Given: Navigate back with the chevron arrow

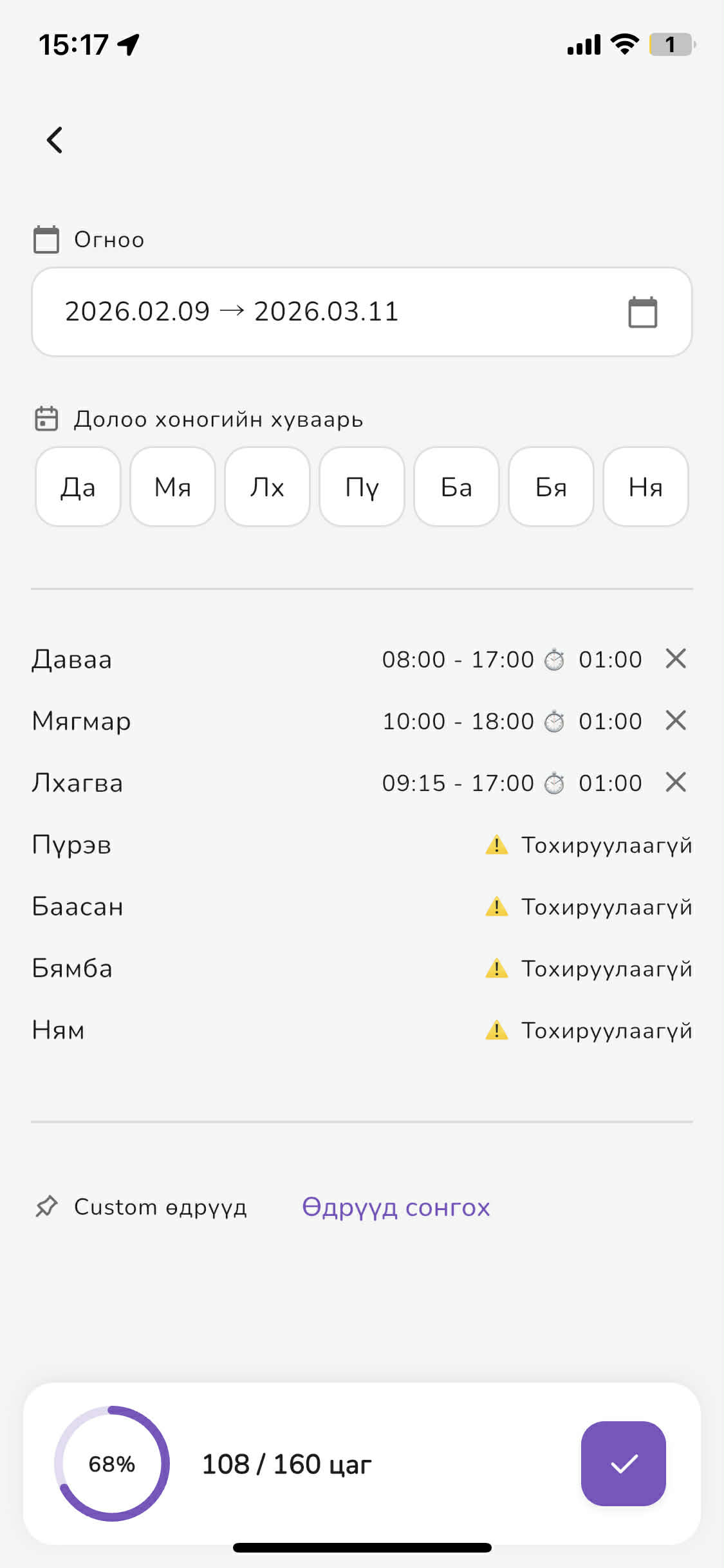Looking at the screenshot, I should [x=54, y=139].
